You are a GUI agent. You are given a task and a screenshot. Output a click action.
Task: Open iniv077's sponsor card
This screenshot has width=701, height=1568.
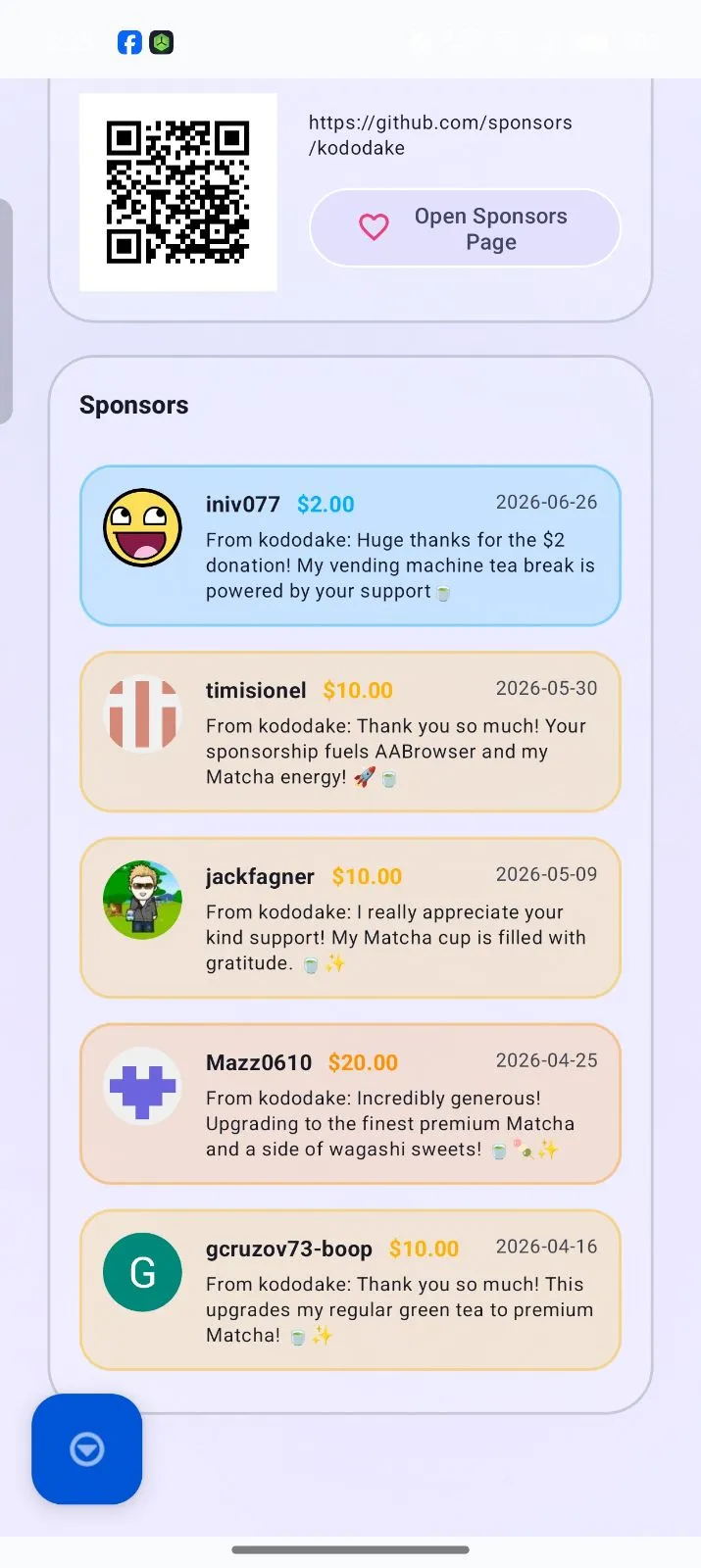pos(350,546)
